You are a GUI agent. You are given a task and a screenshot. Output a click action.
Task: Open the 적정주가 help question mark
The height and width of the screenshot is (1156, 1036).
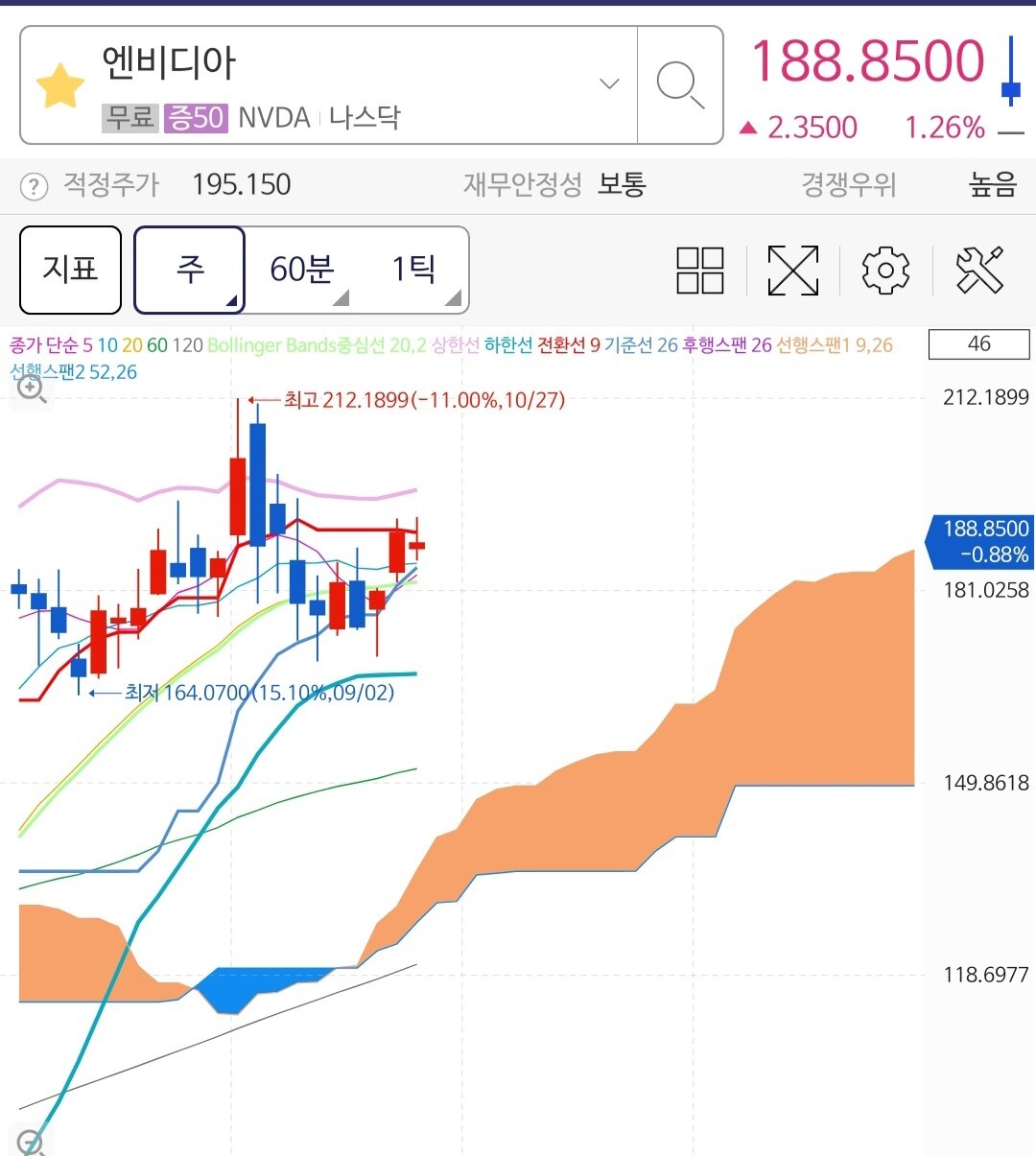click(x=34, y=186)
